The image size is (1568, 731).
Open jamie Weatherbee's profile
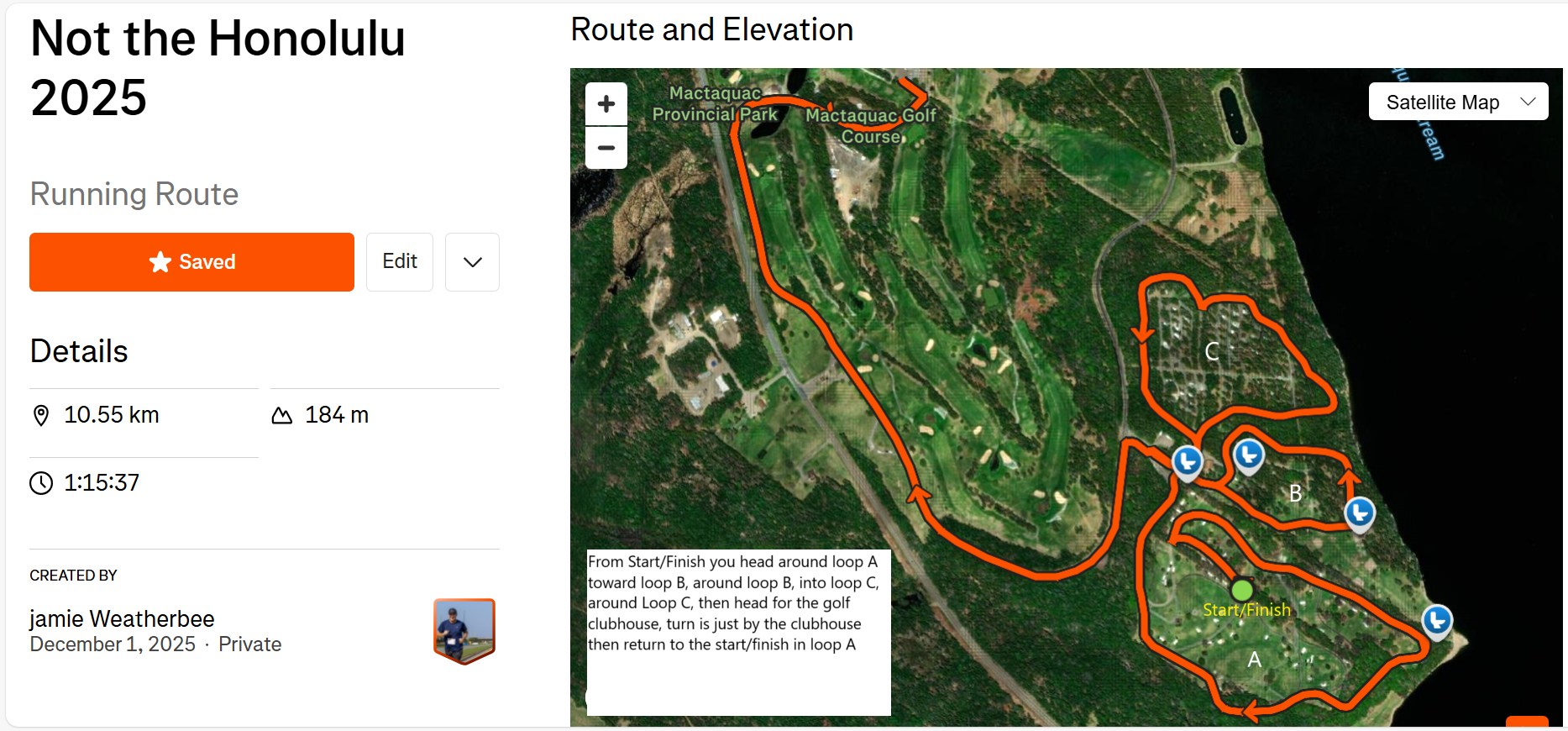click(x=122, y=619)
